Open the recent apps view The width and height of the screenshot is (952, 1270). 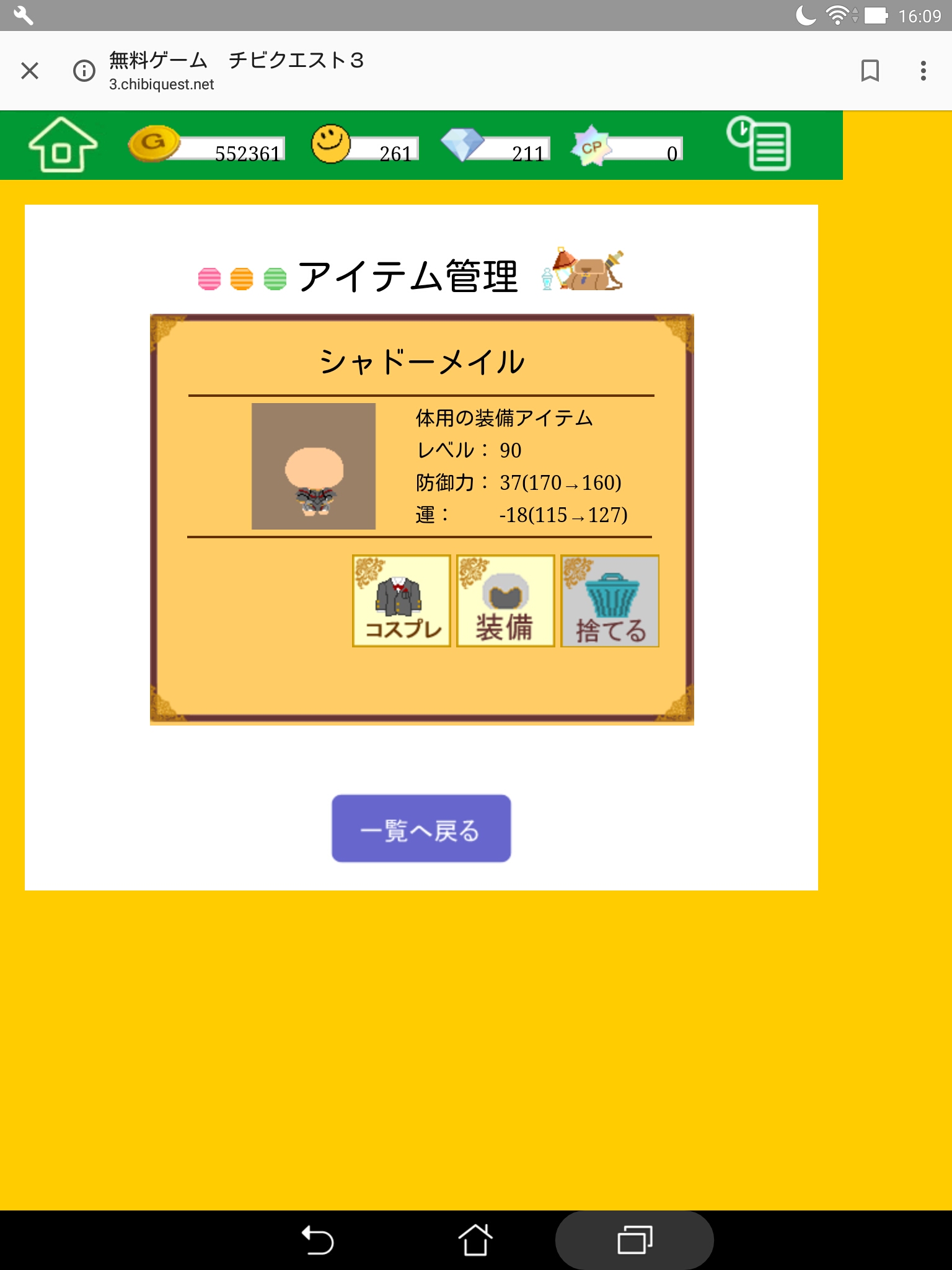pos(635,1240)
